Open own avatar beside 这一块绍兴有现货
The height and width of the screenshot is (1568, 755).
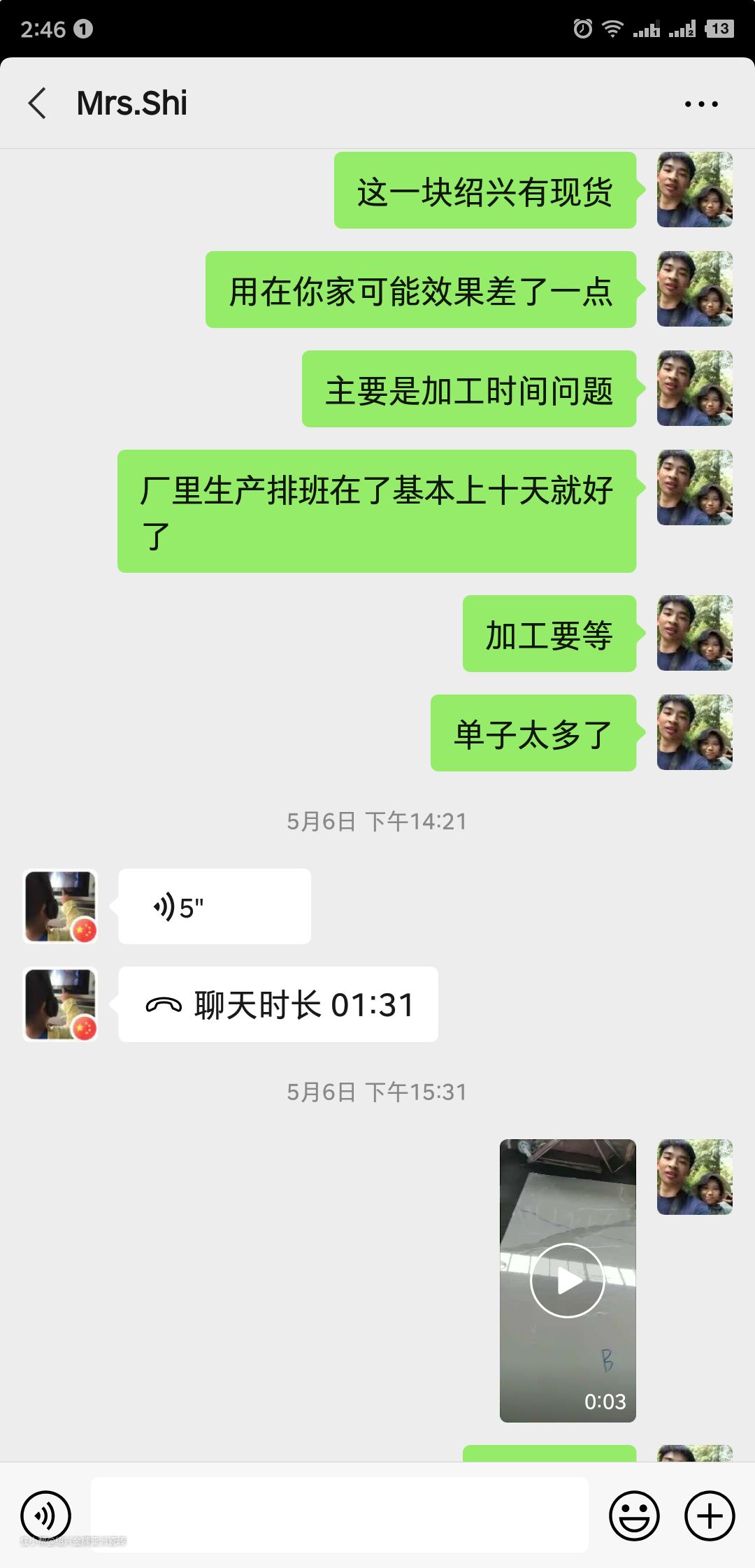pos(694,190)
